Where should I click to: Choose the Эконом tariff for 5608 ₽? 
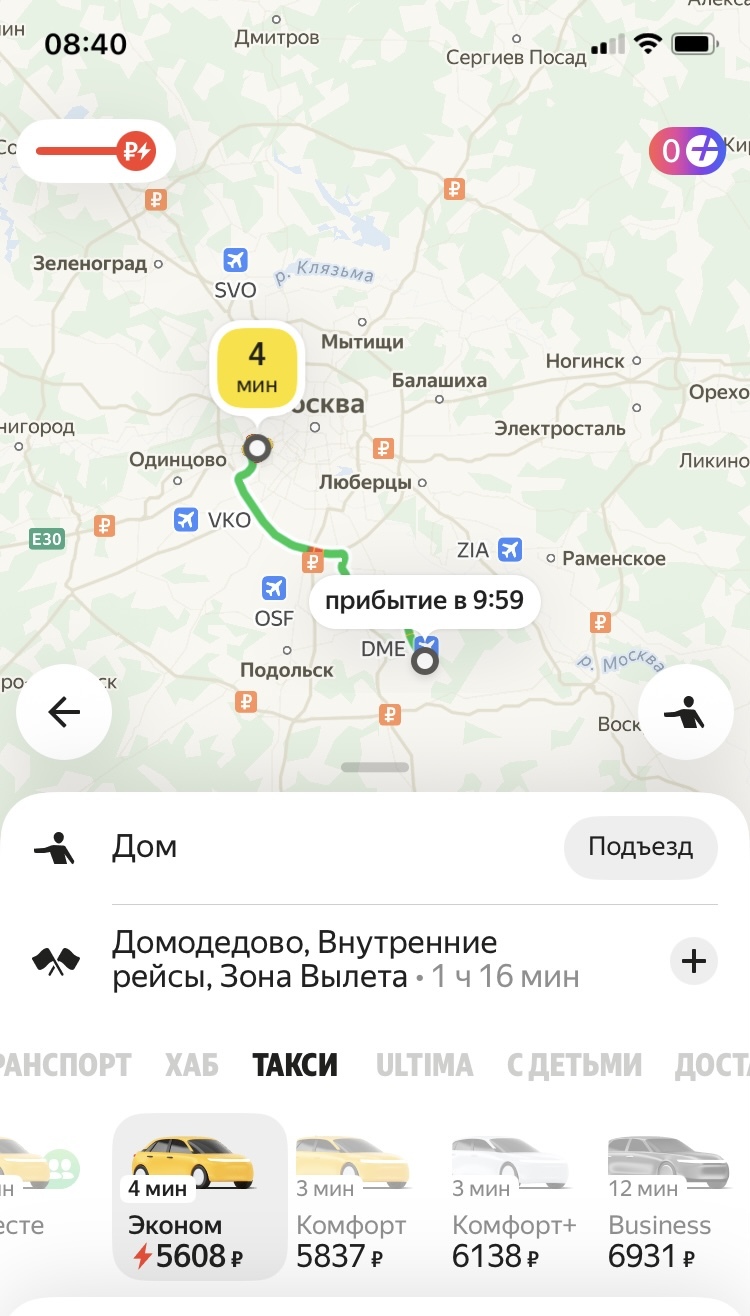click(x=198, y=1196)
